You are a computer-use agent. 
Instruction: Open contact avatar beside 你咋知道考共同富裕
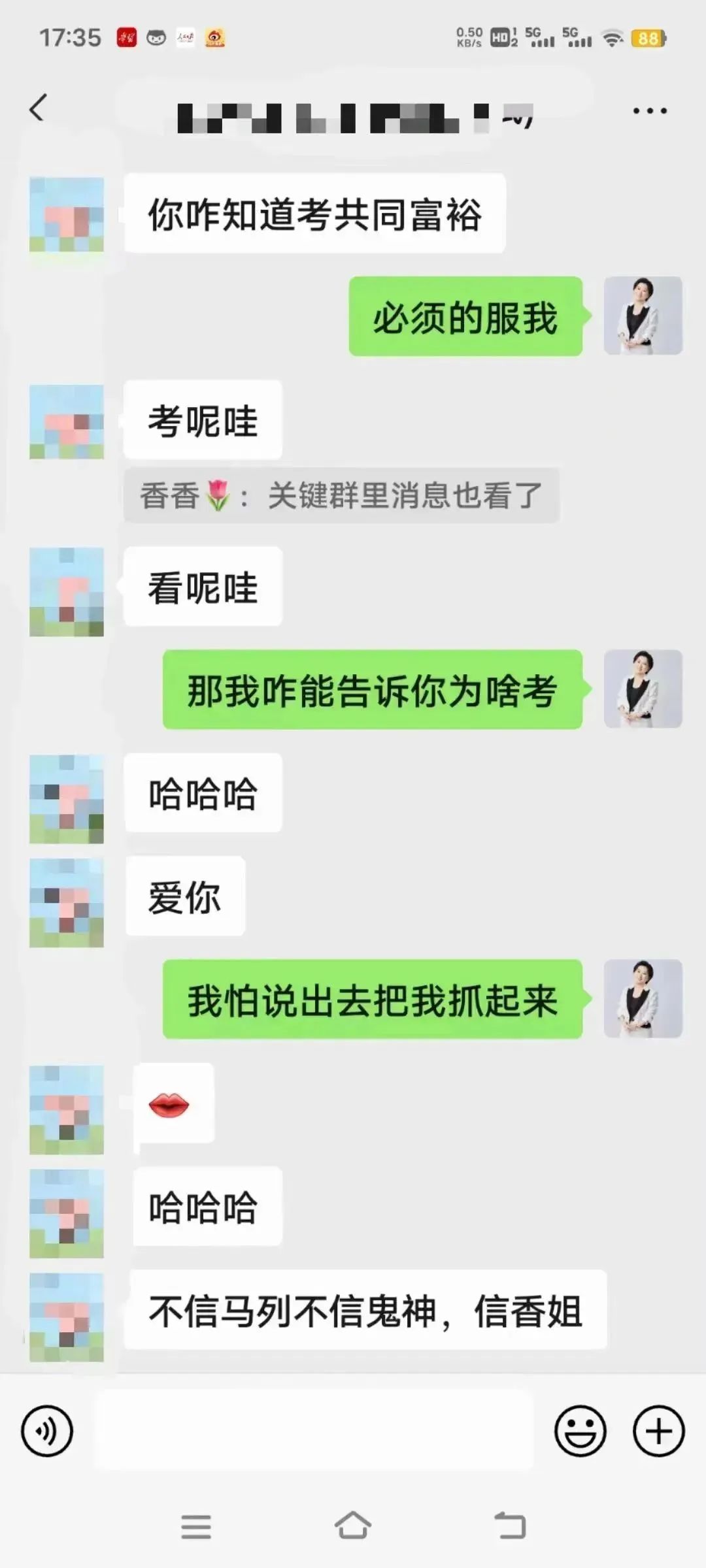[67, 214]
